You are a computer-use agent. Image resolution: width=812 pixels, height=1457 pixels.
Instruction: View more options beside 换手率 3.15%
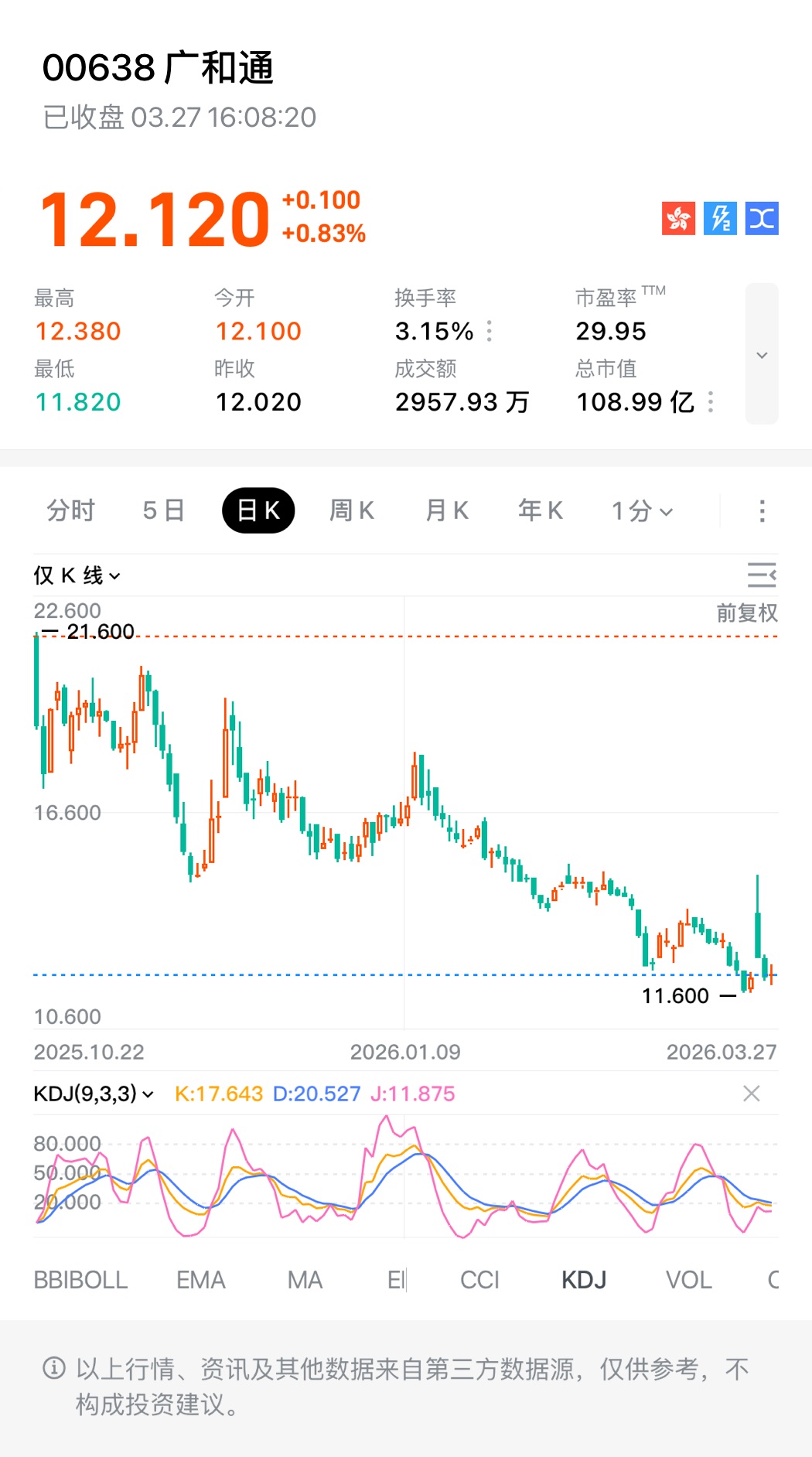[490, 331]
